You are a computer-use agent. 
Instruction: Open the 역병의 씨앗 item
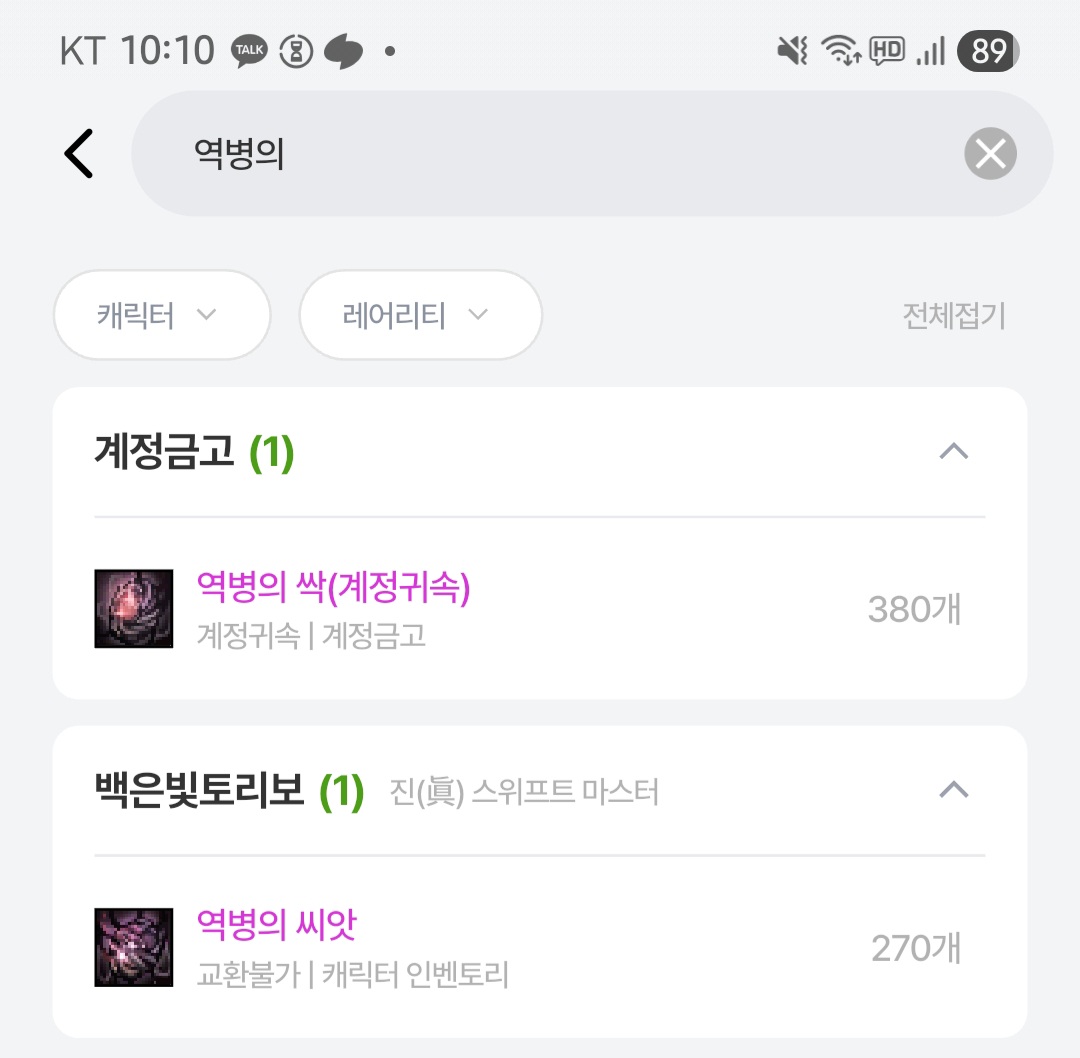click(x=276, y=926)
